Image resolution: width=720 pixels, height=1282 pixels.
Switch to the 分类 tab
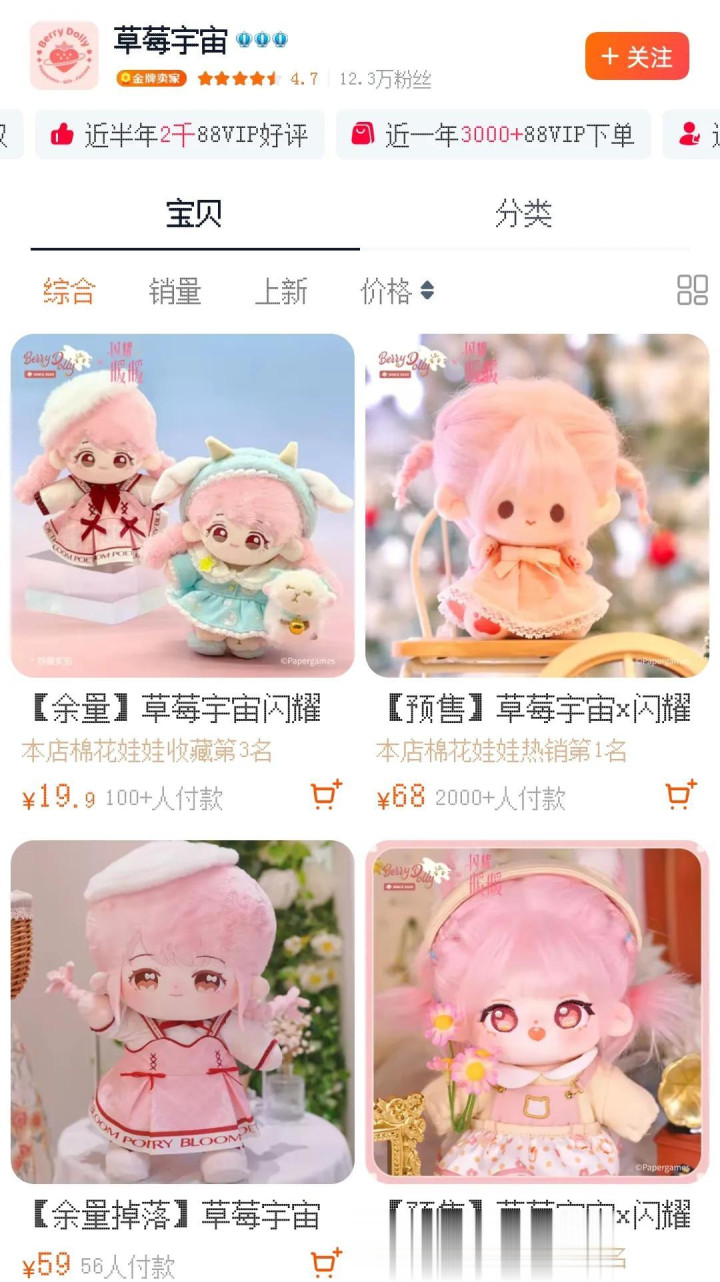click(x=524, y=213)
